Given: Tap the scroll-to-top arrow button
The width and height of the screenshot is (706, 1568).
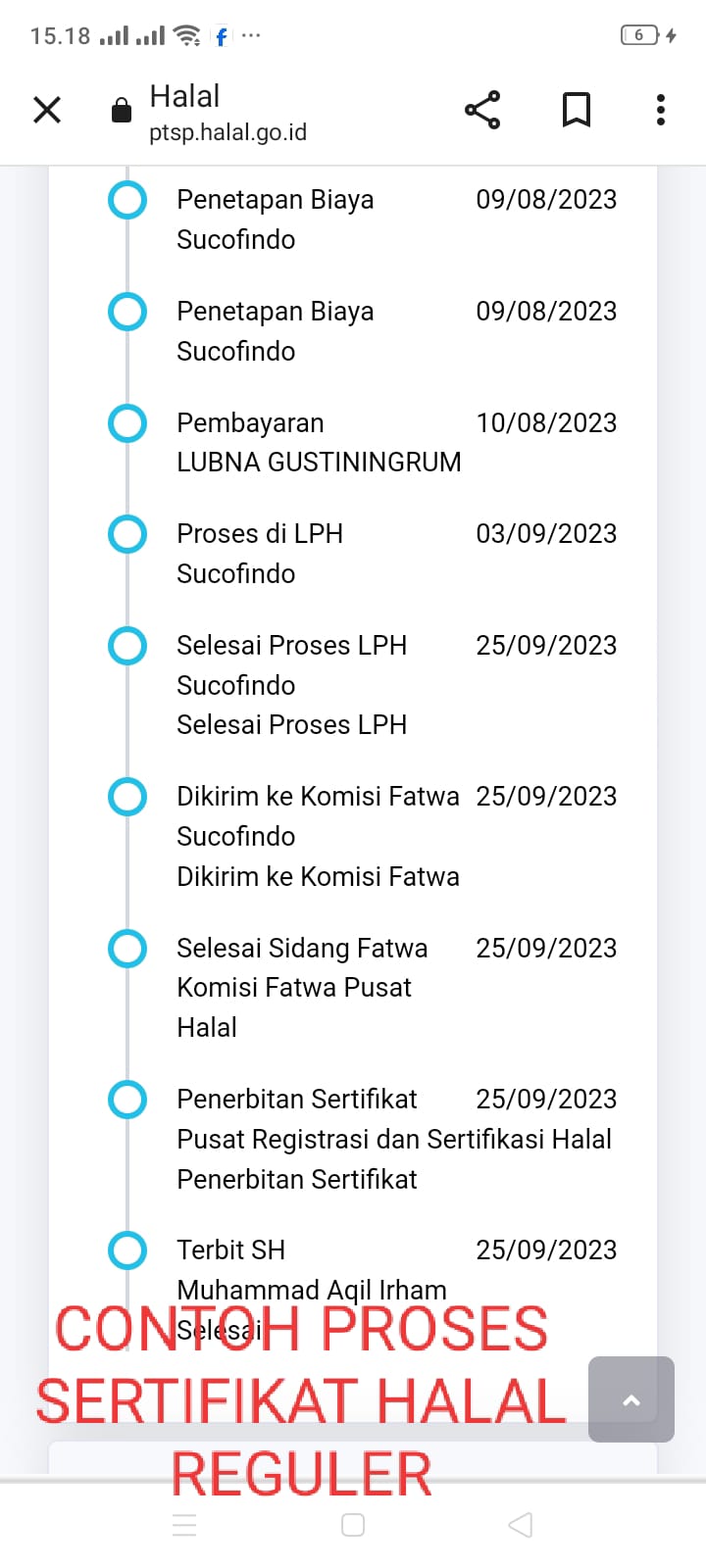Looking at the screenshot, I should tap(631, 1399).
